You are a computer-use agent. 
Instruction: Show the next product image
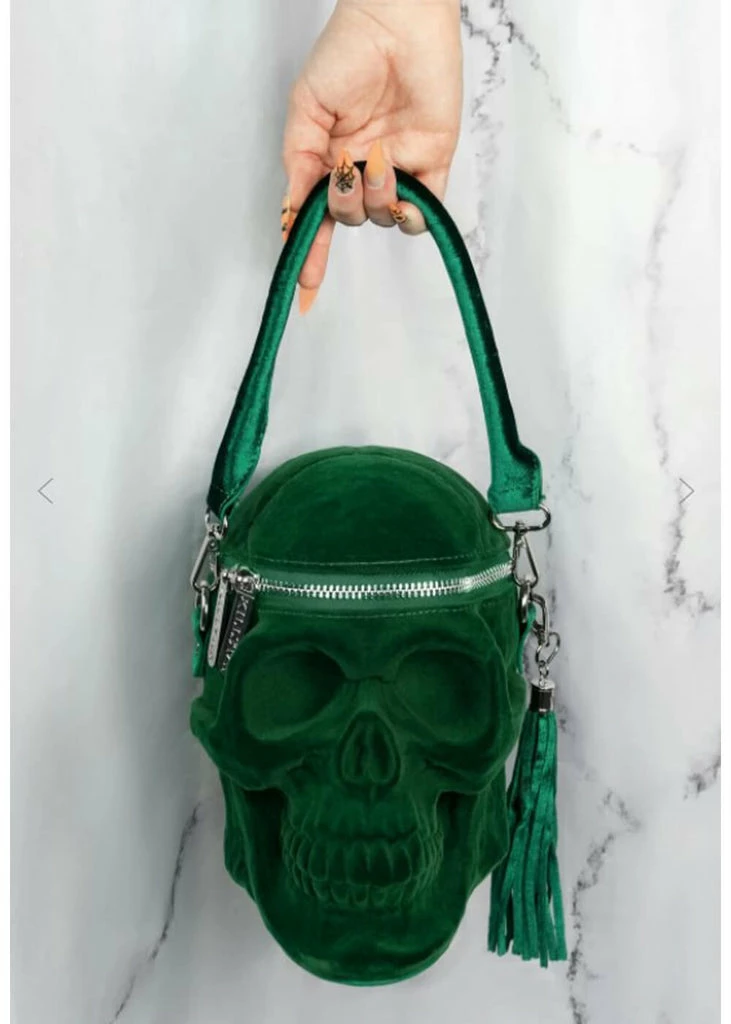686,490
